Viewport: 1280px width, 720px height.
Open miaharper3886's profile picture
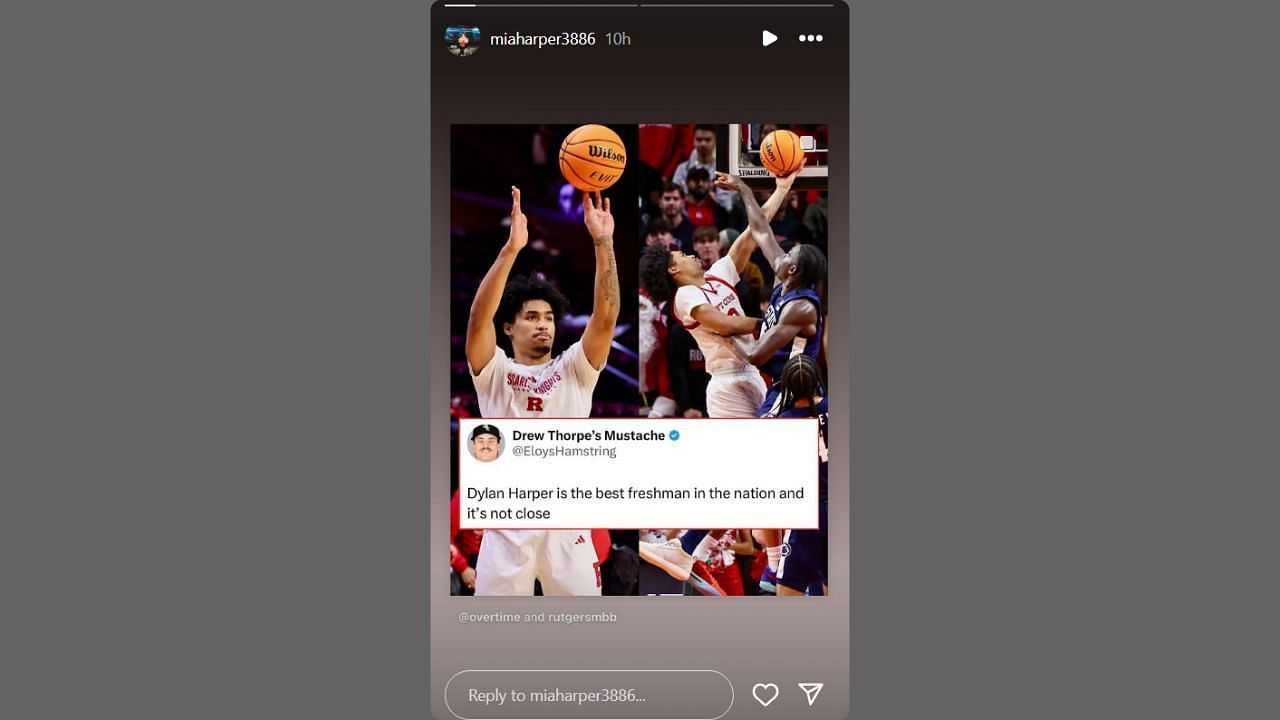coord(462,39)
